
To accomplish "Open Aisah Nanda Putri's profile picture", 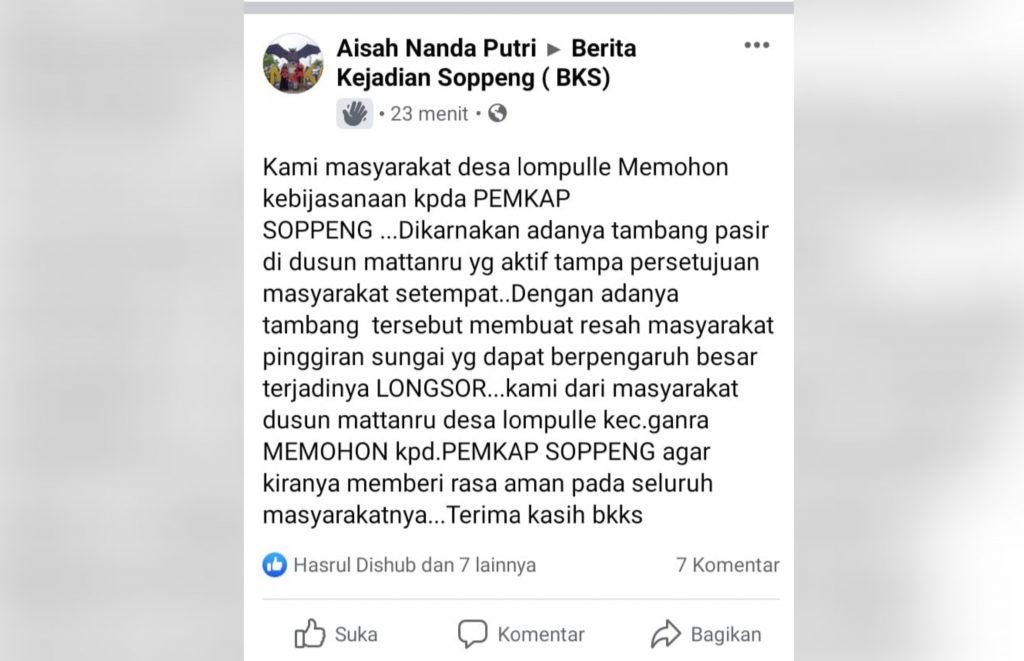I will (292, 64).
